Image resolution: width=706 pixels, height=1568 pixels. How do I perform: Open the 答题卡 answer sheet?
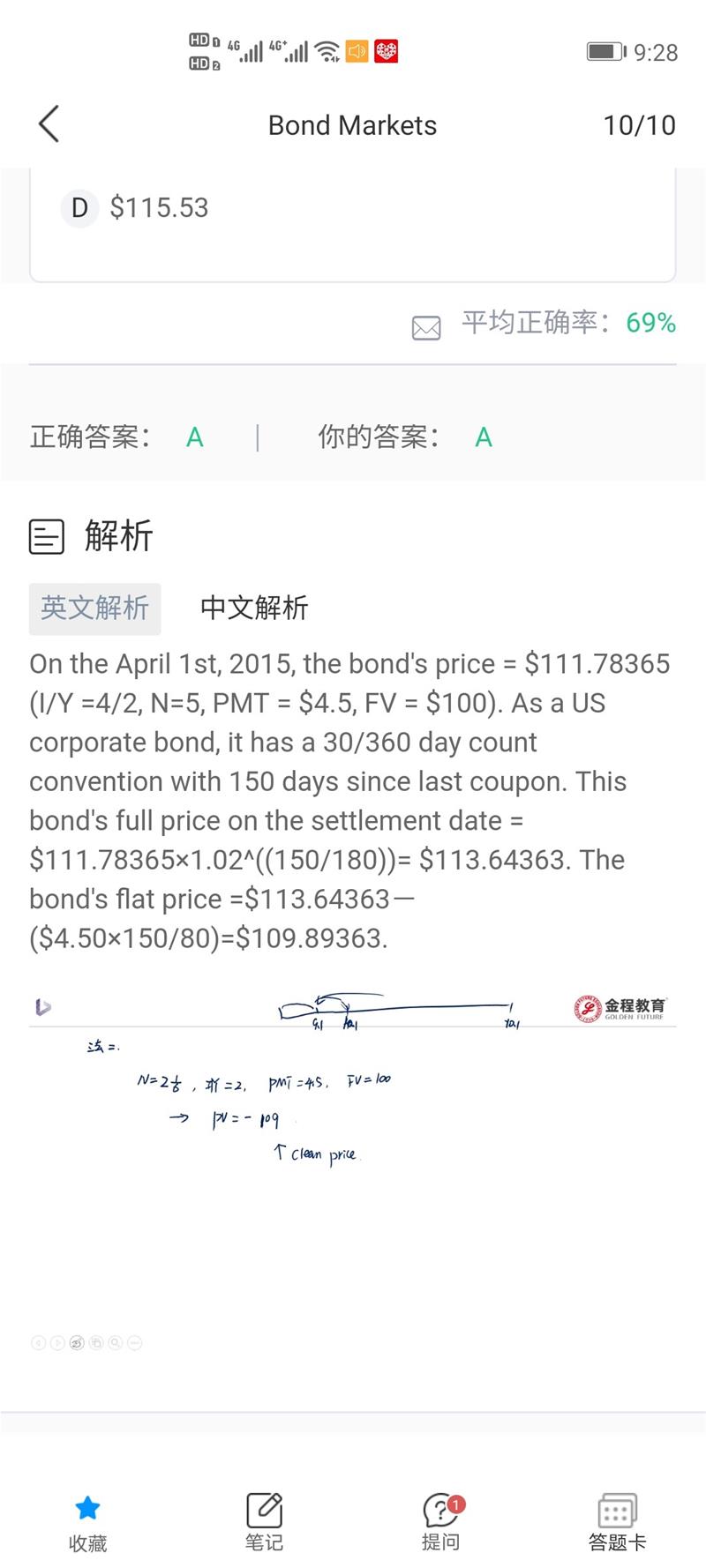[x=617, y=1522]
